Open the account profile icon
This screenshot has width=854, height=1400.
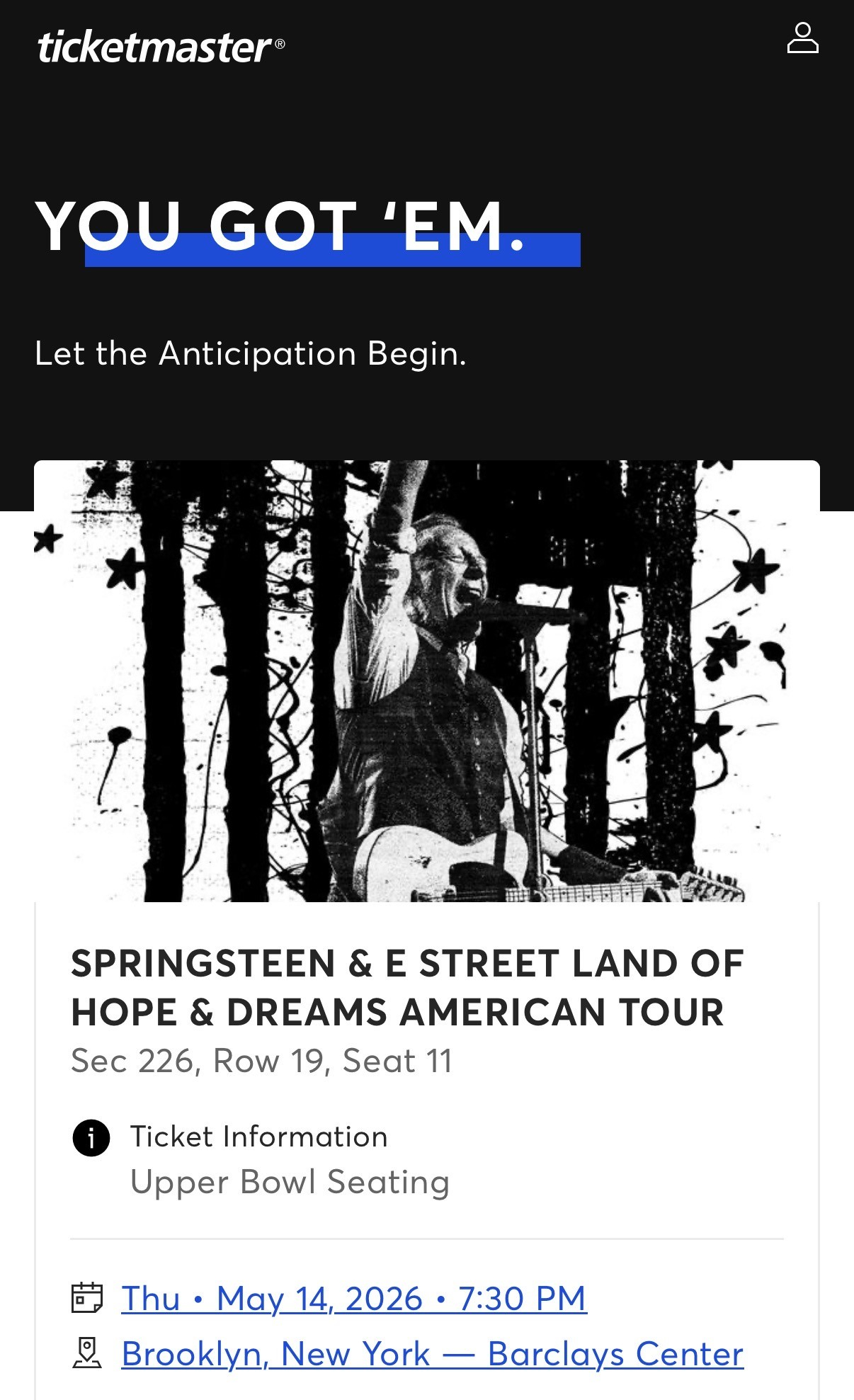pyautogui.click(x=802, y=38)
